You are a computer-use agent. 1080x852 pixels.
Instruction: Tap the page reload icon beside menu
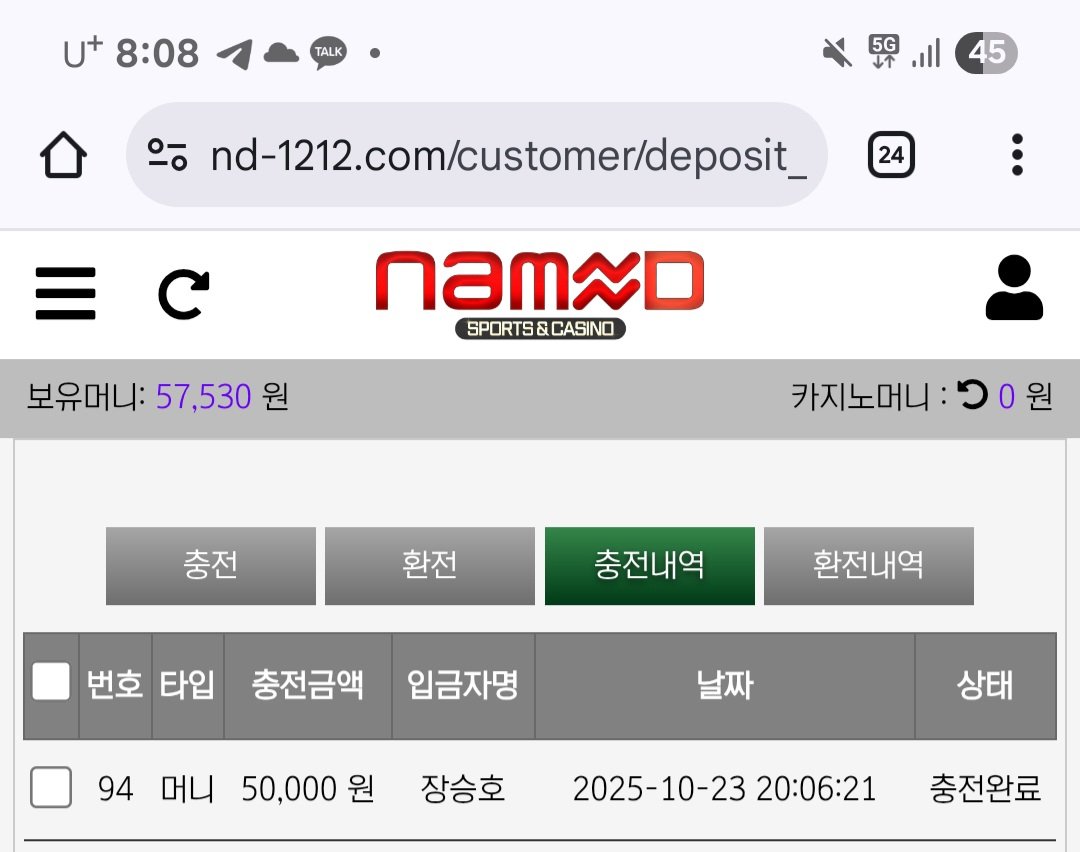[184, 294]
